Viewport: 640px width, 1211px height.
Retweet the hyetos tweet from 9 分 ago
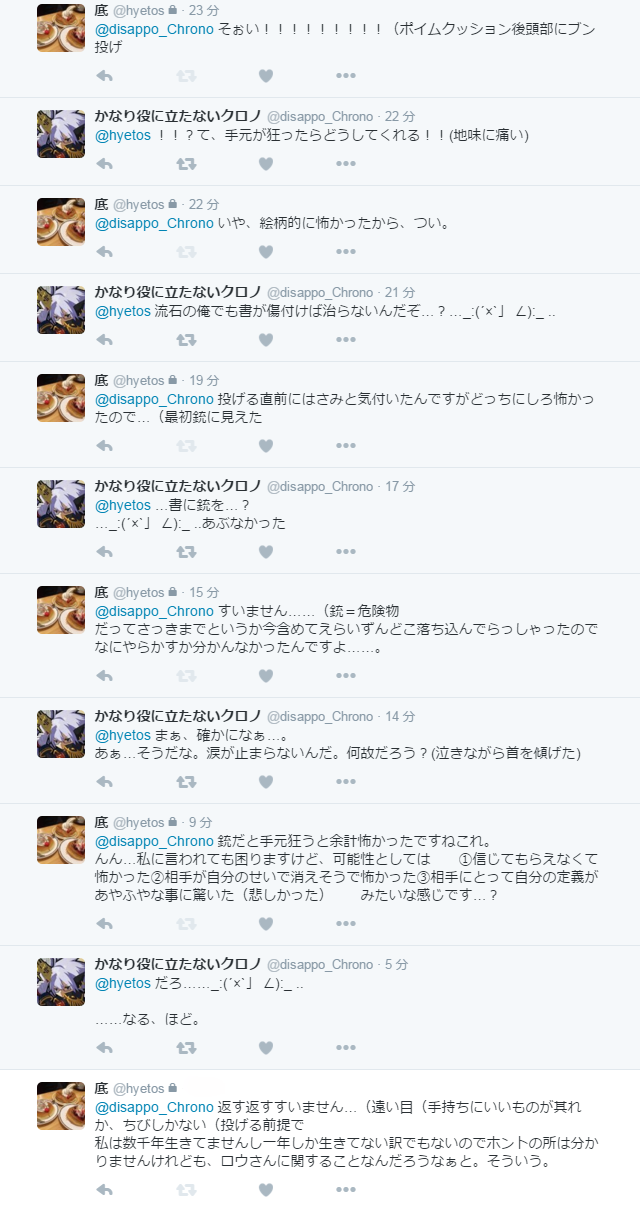(x=186, y=924)
